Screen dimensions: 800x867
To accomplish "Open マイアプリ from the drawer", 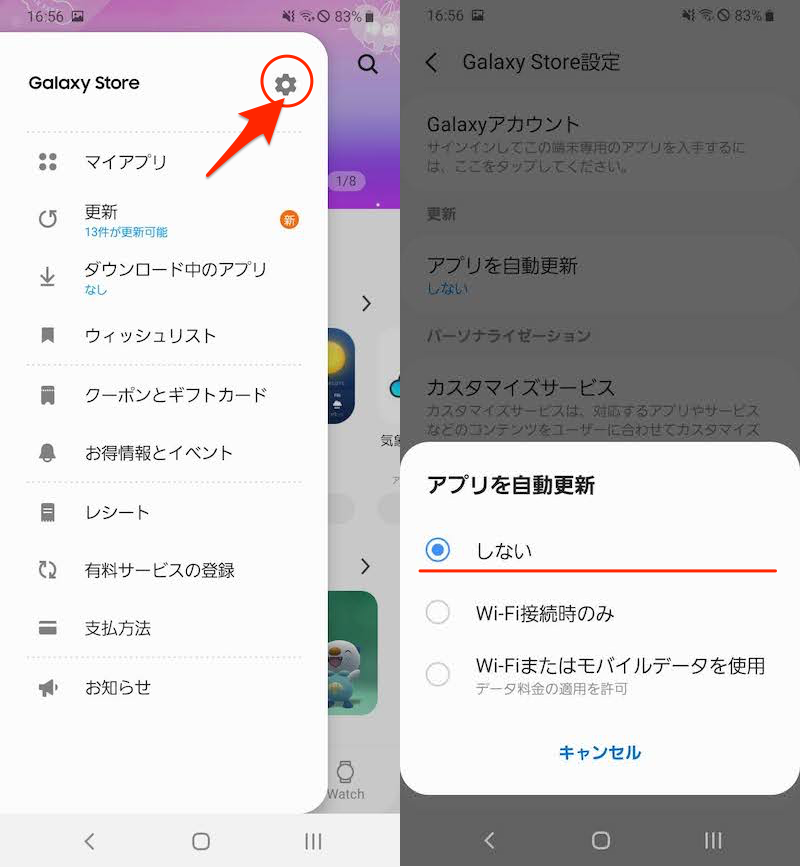I will click(125, 162).
